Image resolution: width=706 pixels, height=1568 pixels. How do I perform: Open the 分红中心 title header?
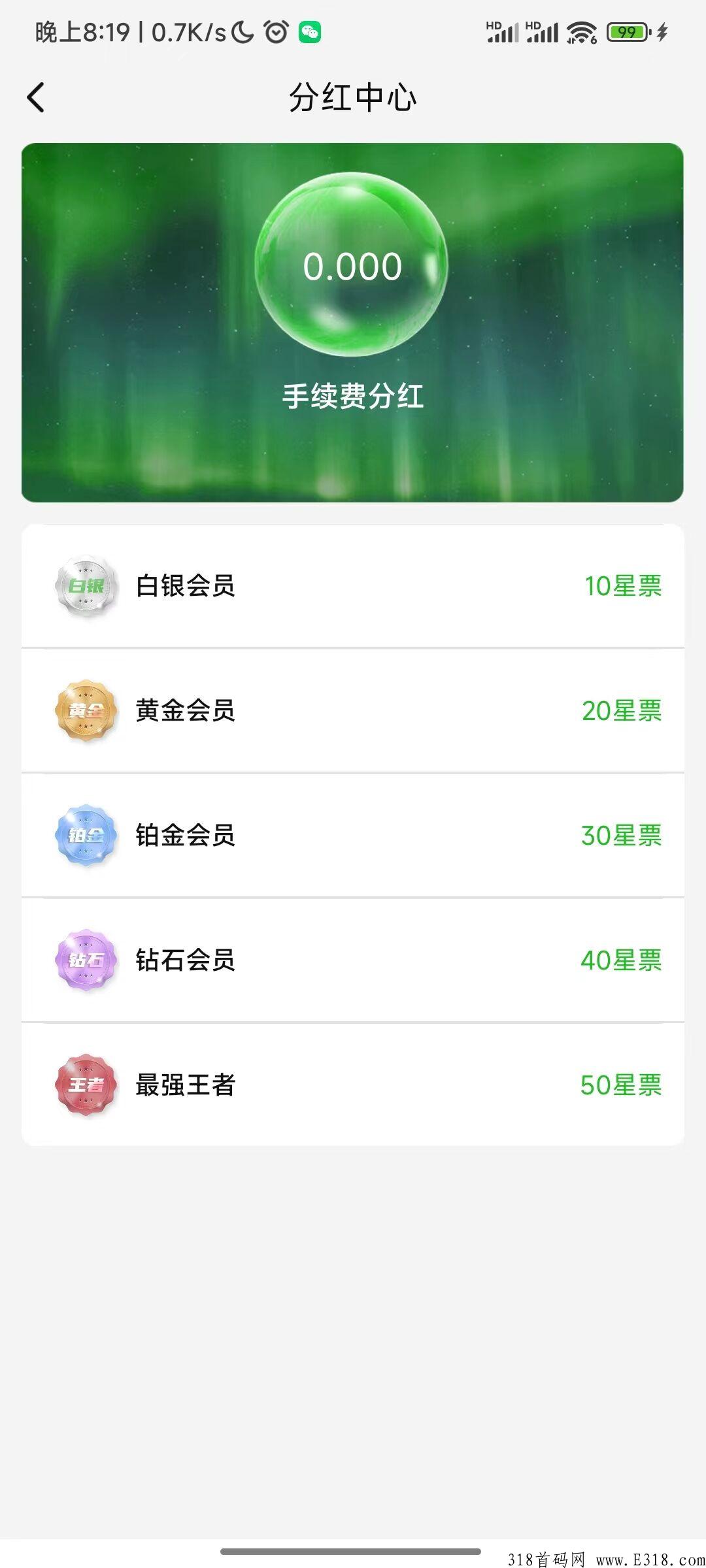(x=353, y=98)
